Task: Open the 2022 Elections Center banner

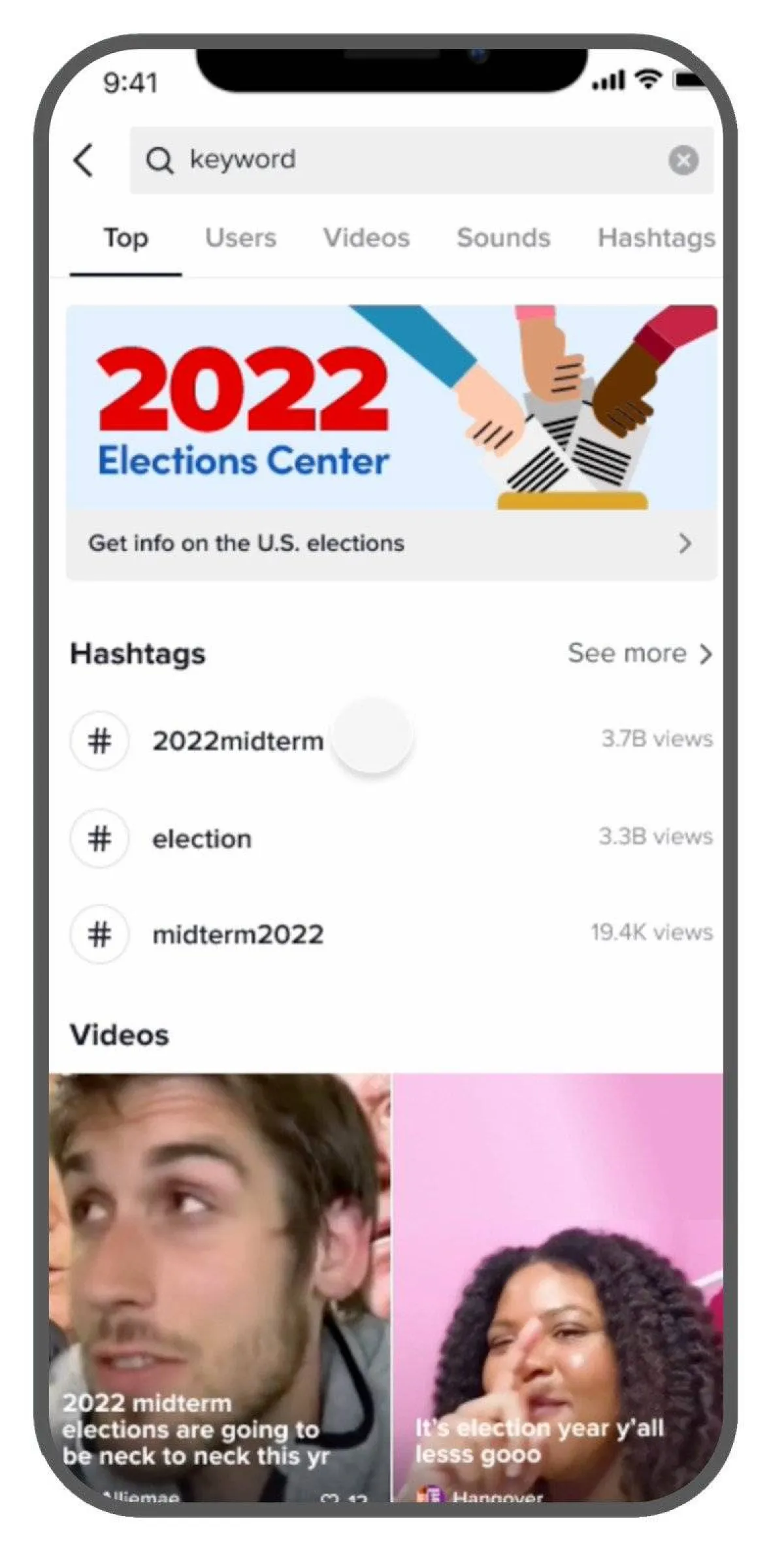Action: (x=391, y=442)
